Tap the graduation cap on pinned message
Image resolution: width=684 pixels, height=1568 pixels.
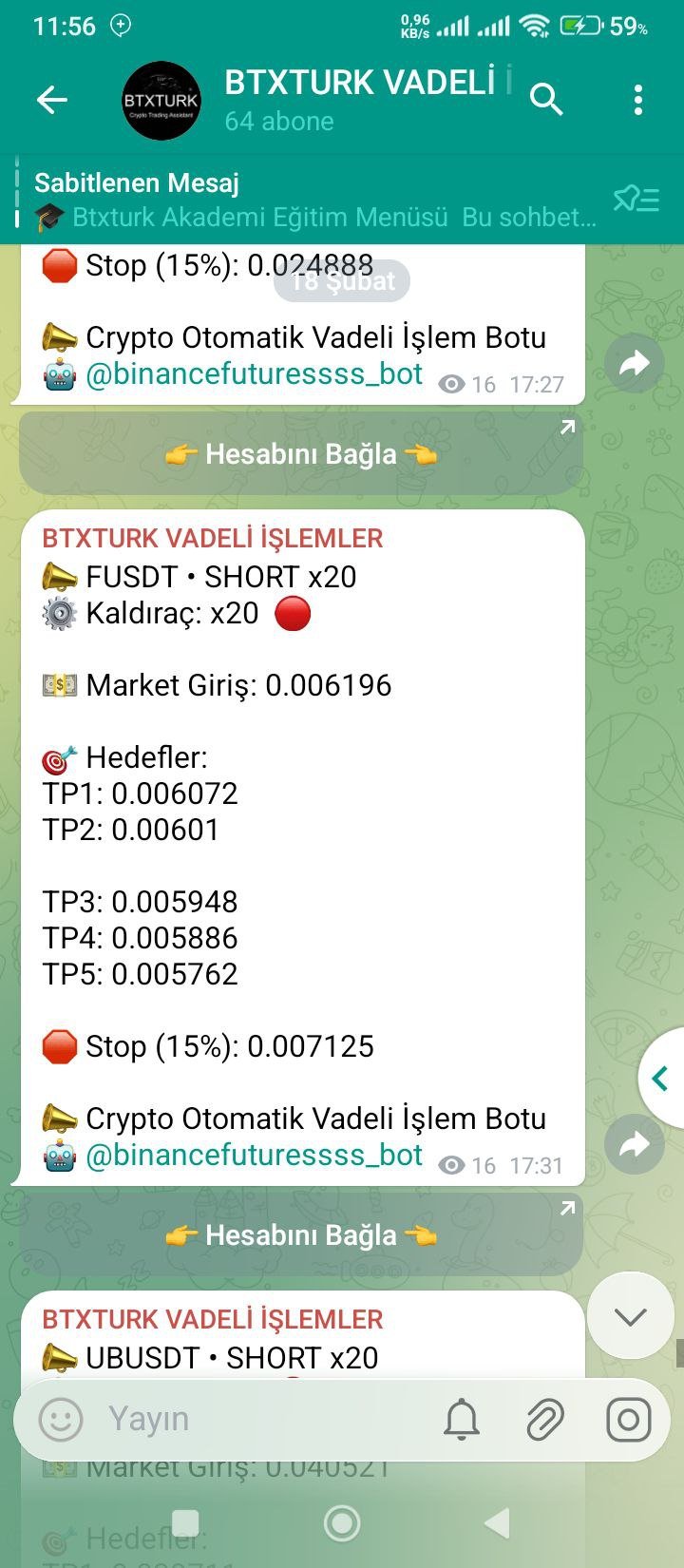pos(47,217)
